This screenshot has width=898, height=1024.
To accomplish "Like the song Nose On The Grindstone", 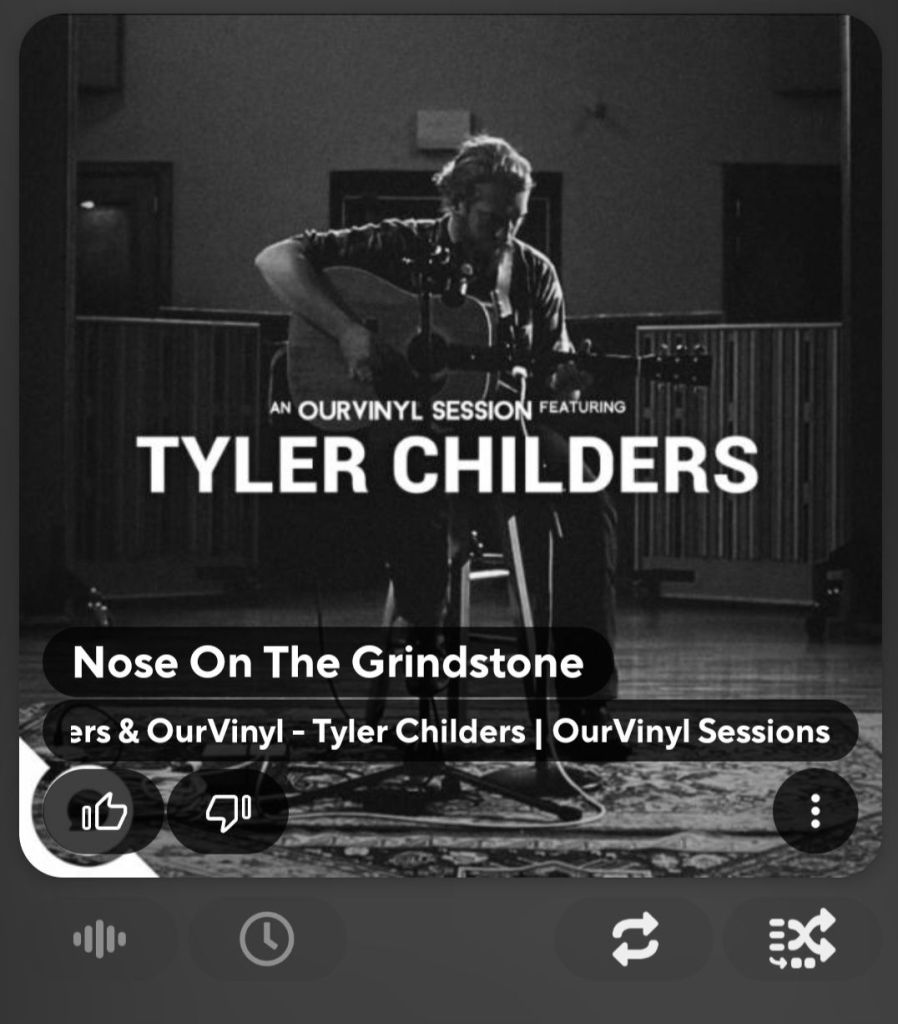I will click(x=104, y=812).
